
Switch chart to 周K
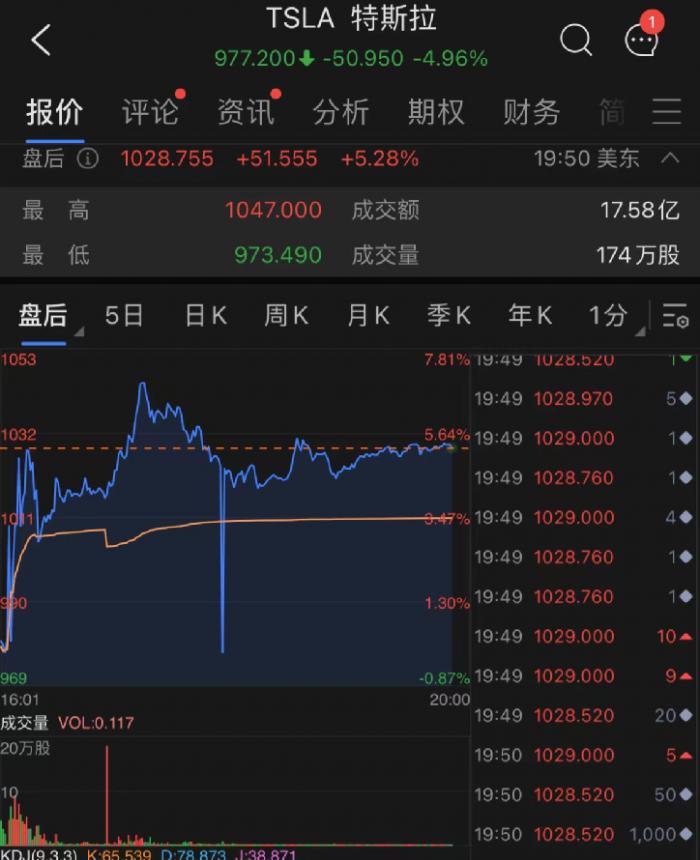click(x=286, y=316)
